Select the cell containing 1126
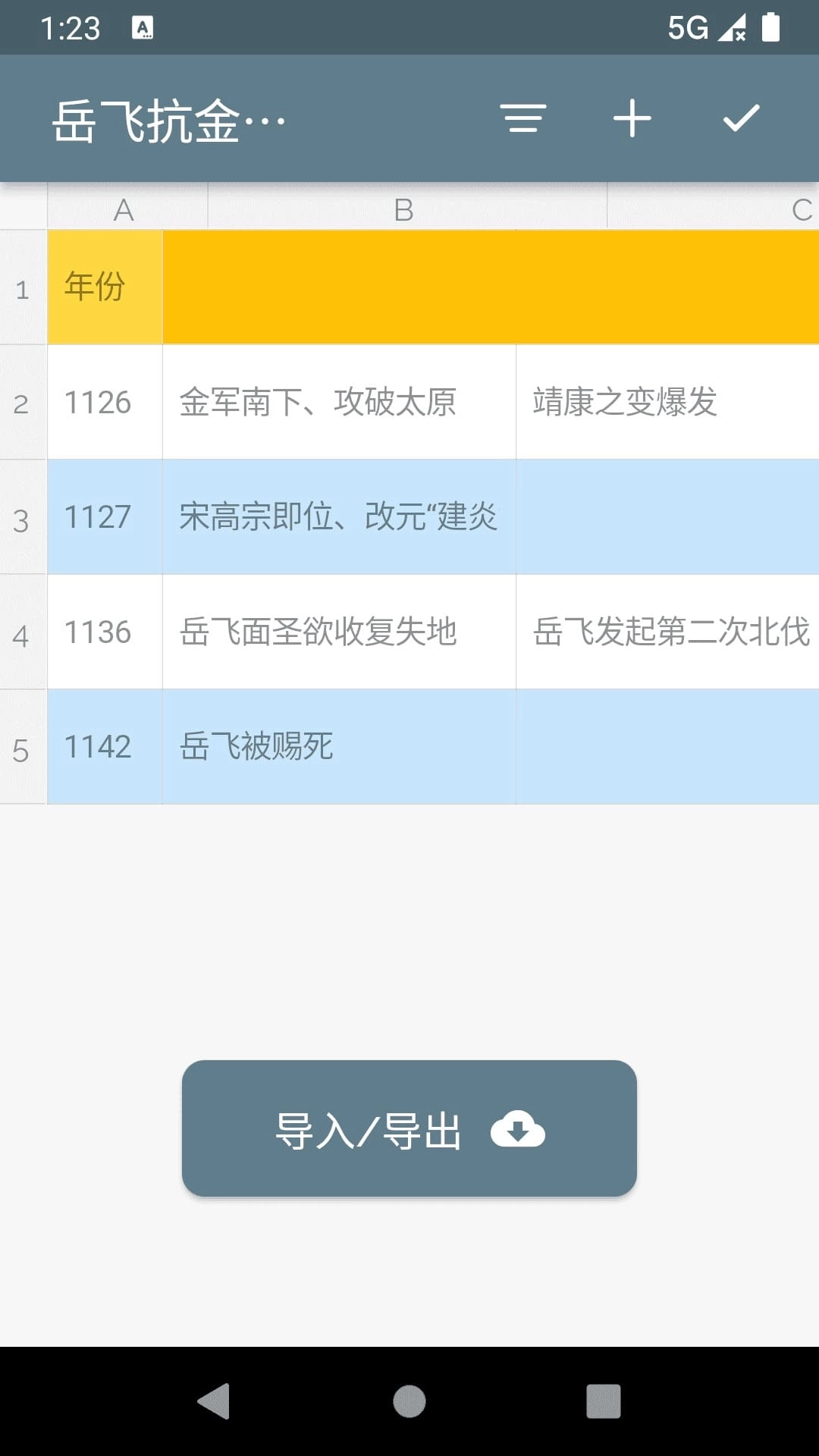 [x=105, y=403]
